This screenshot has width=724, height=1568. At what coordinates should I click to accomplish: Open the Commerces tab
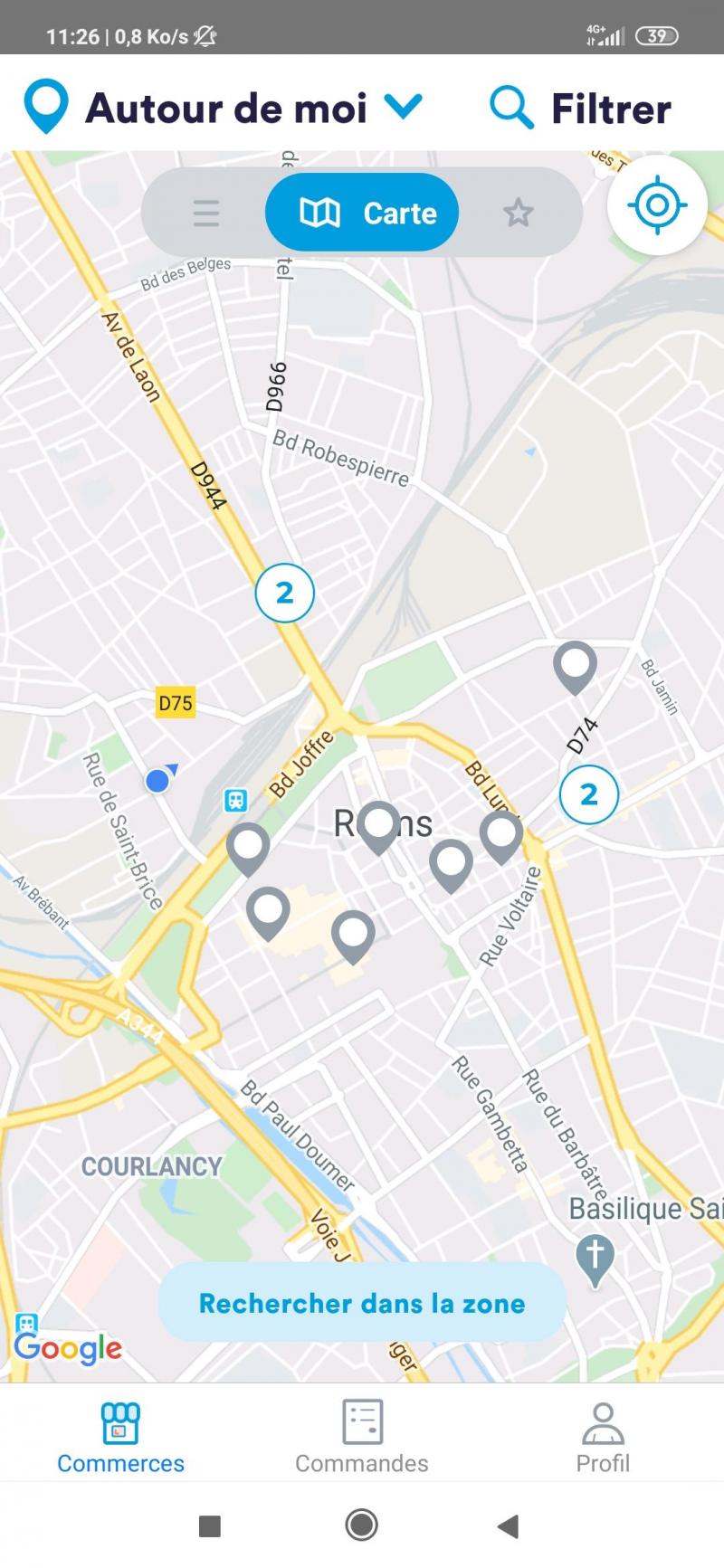pyautogui.click(x=120, y=1439)
